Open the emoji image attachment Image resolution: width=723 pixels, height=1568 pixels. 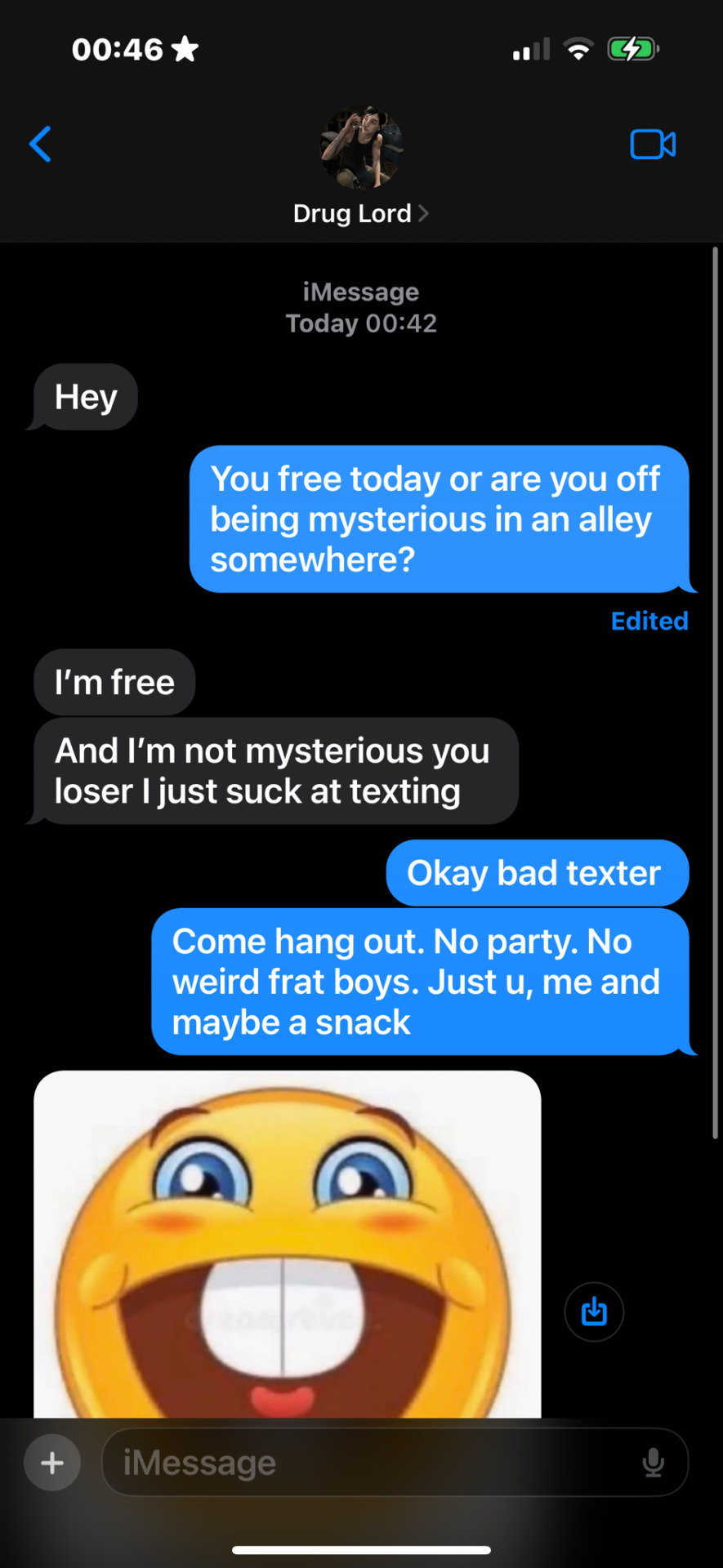[287, 1245]
